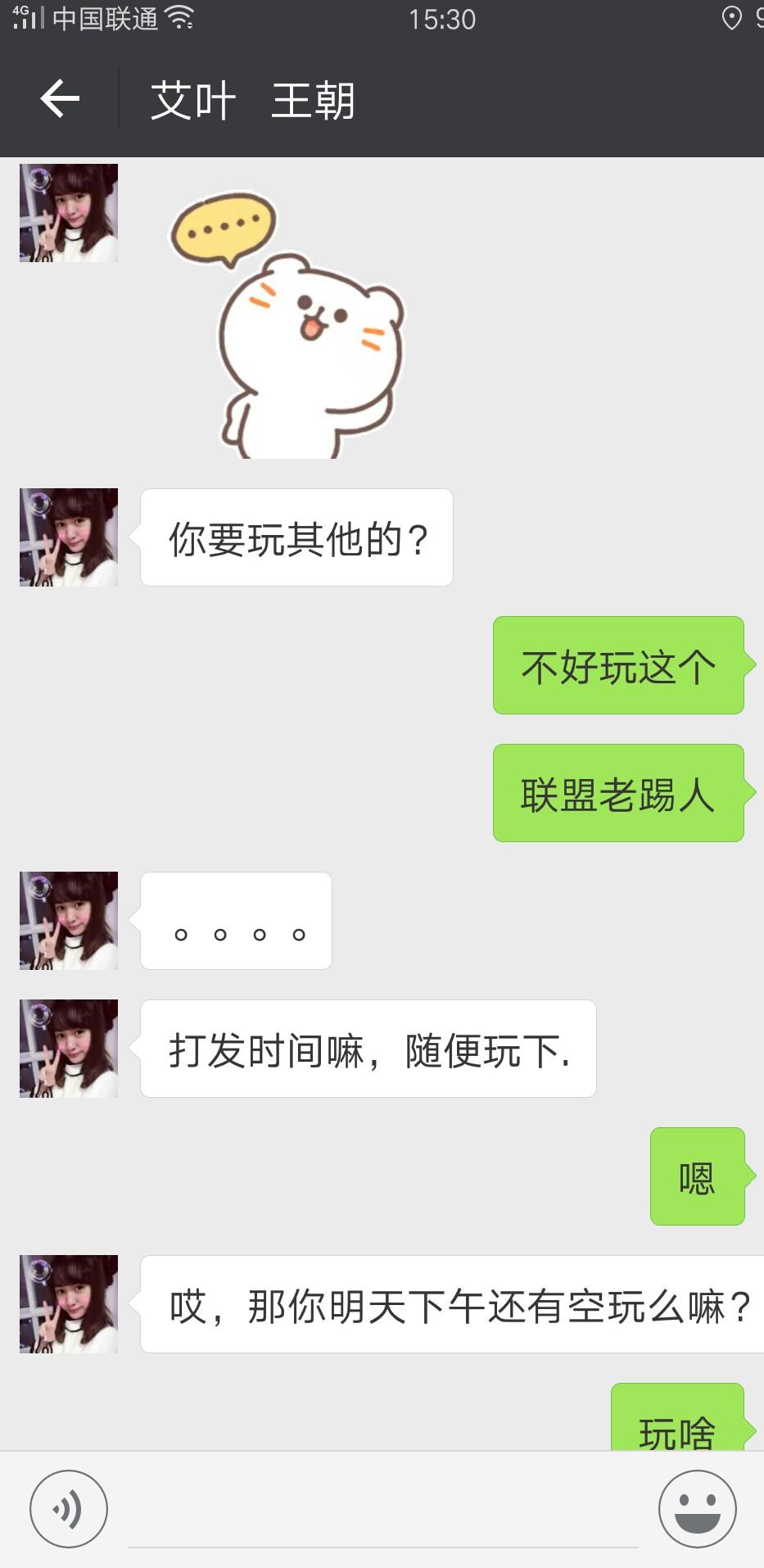
Task: Switch to voice message input
Action: pos(69,1509)
